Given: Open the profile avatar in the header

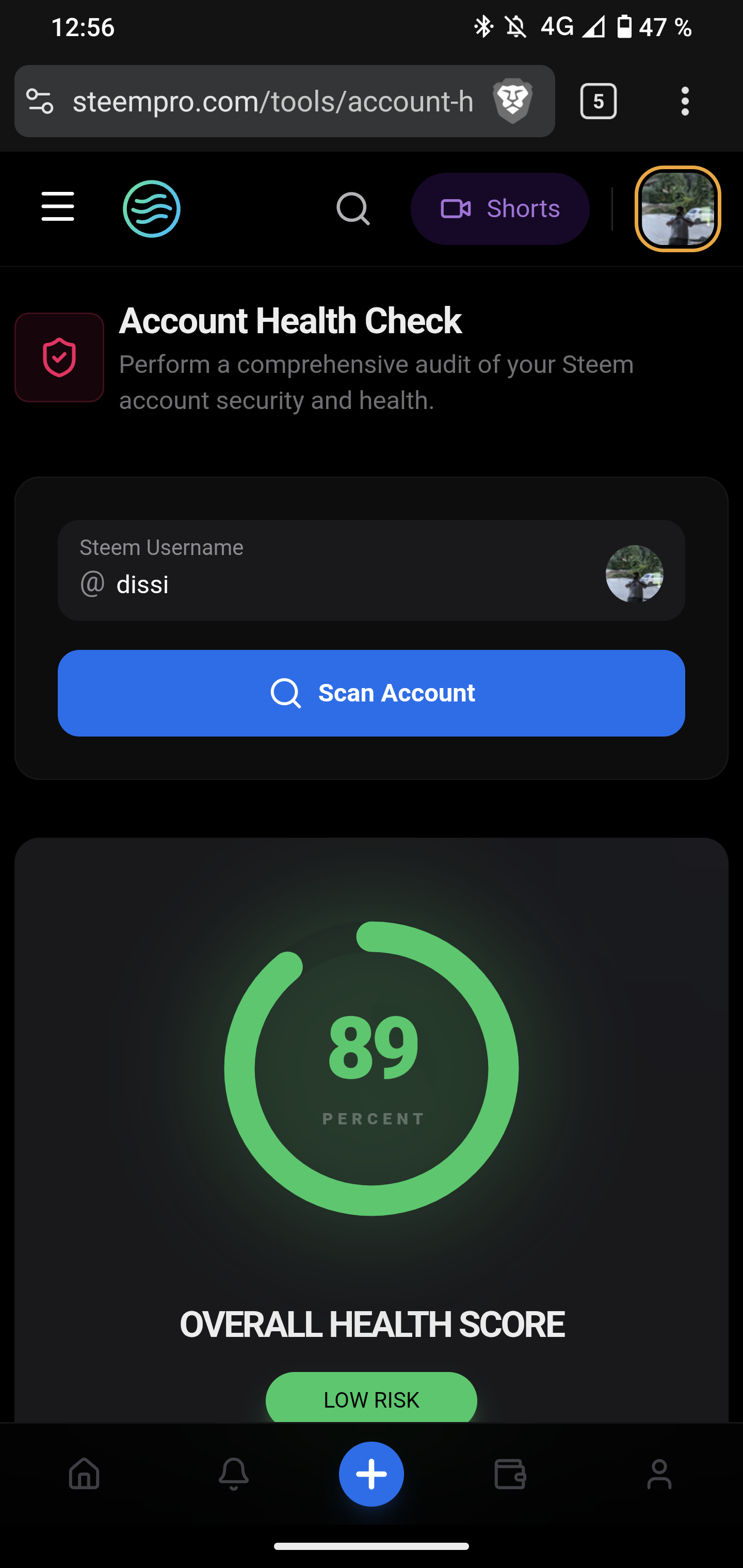Looking at the screenshot, I should 678,209.
